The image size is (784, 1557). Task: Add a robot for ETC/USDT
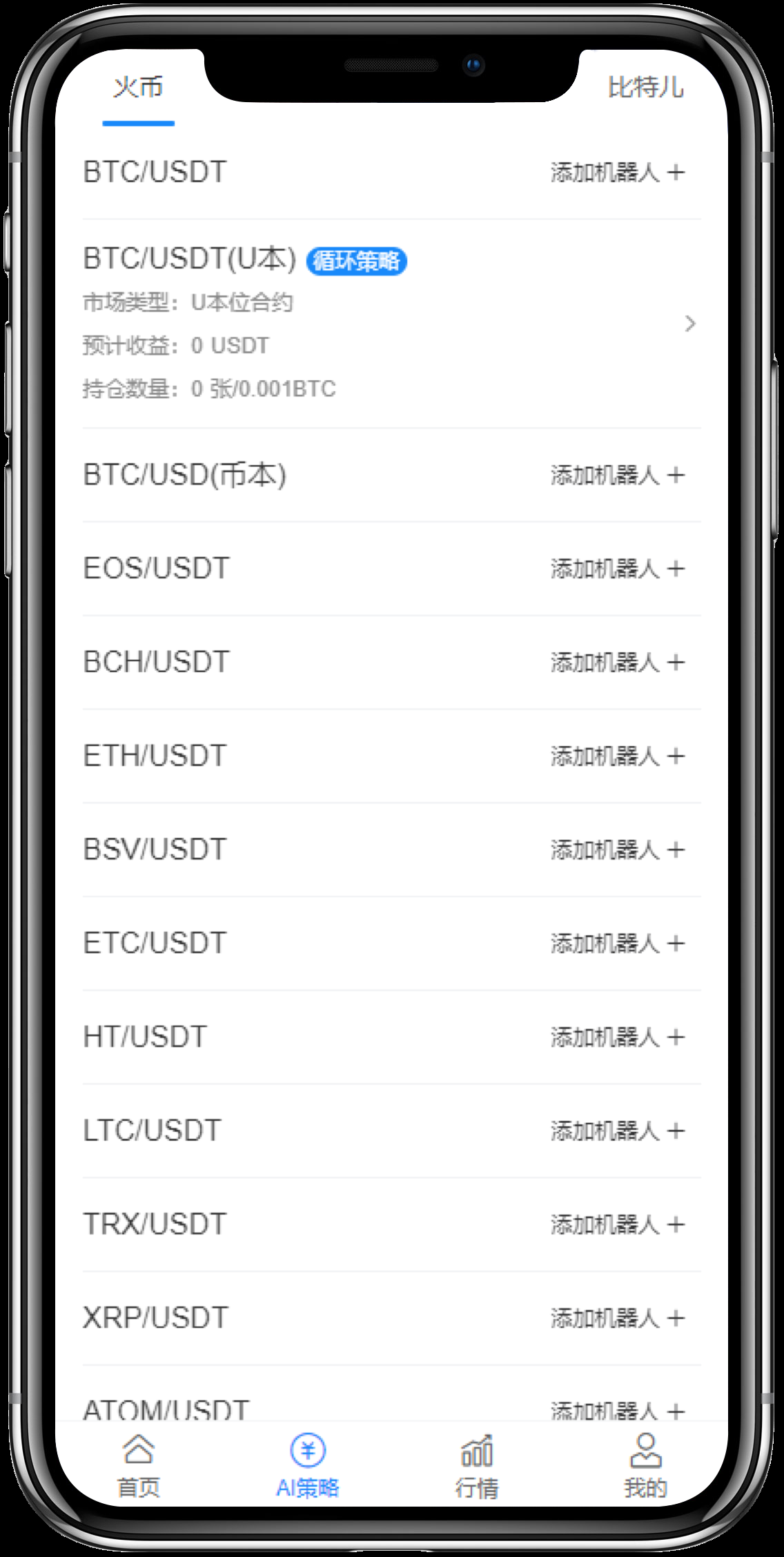(617, 943)
